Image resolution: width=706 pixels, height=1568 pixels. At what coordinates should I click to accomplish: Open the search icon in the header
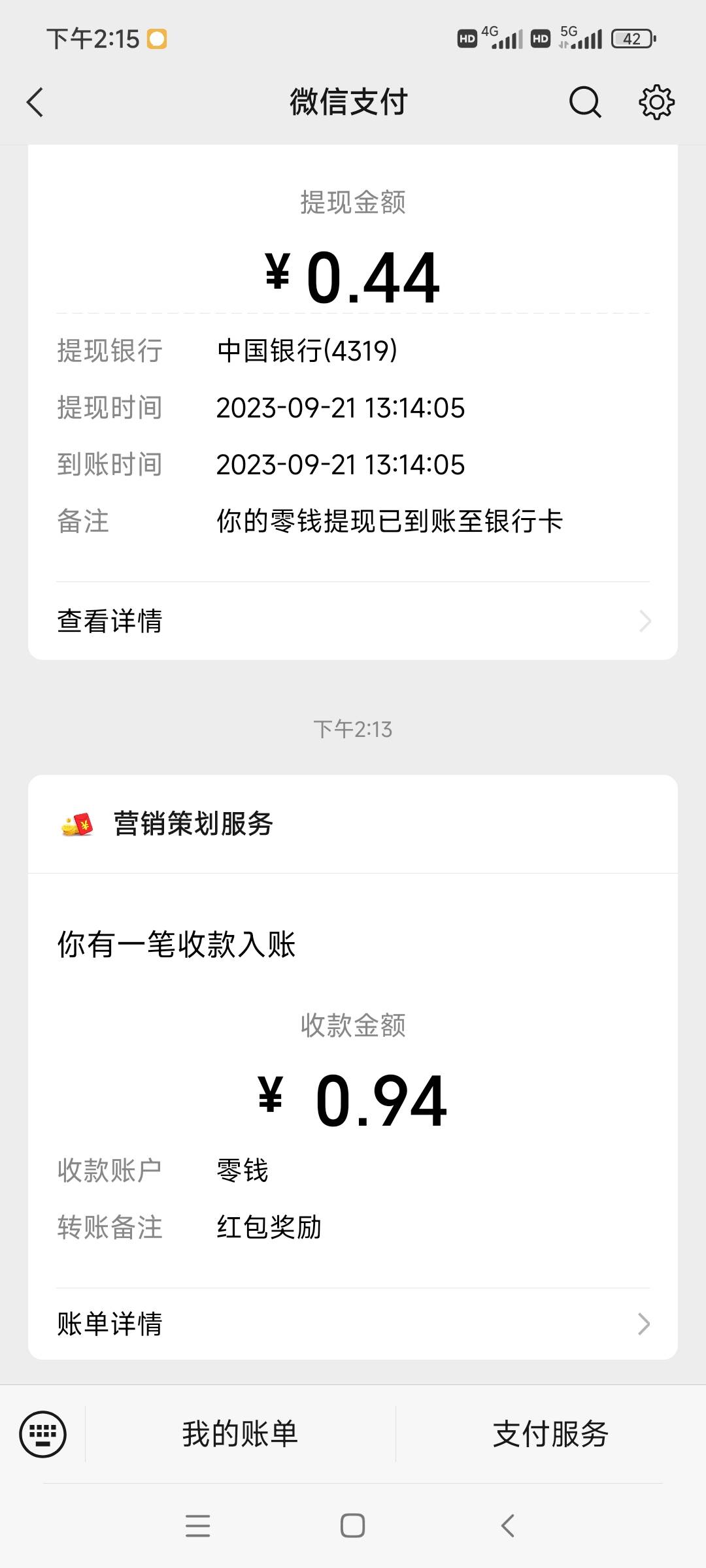click(585, 102)
